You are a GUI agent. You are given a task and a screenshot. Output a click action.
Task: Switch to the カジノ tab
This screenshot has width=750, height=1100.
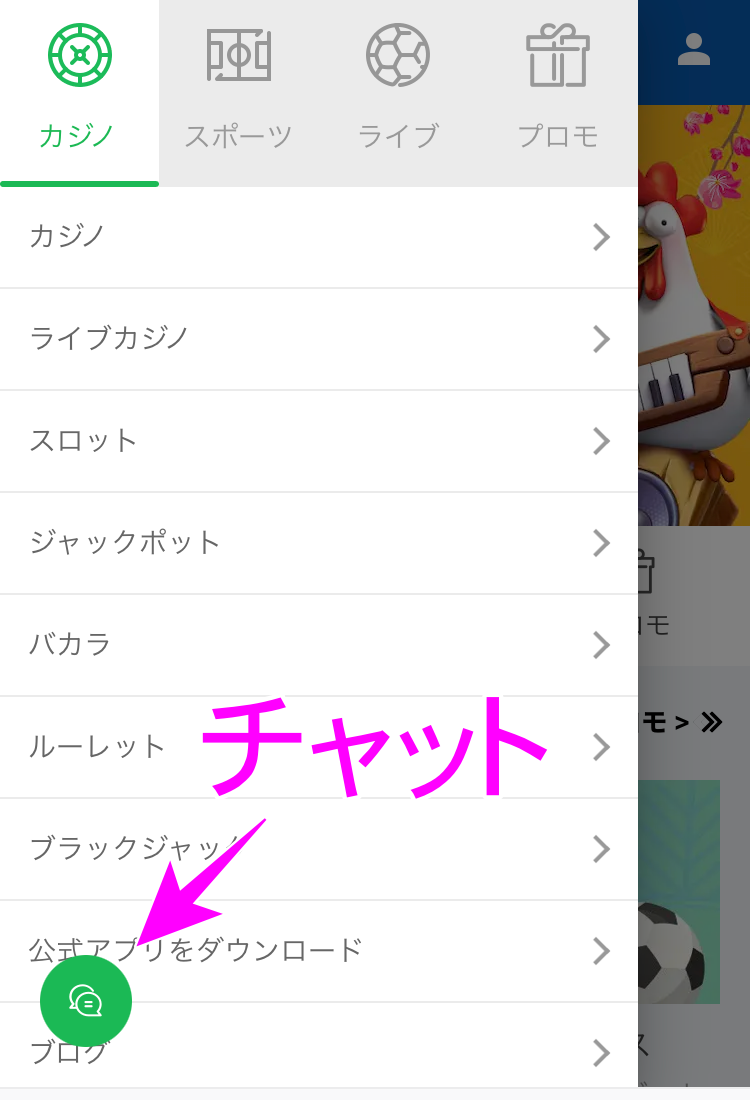(79, 92)
